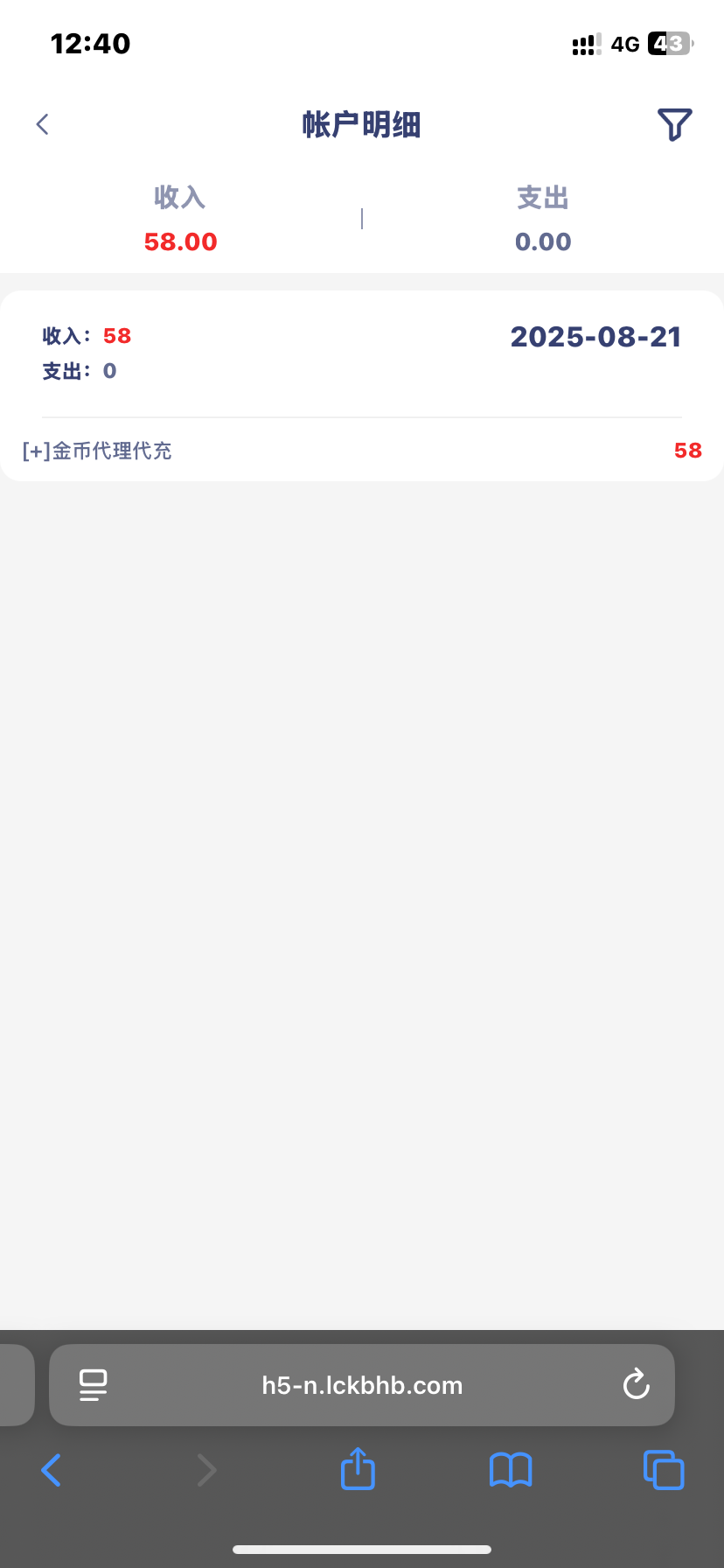Reload the page with the refresh icon

pyautogui.click(x=636, y=1385)
